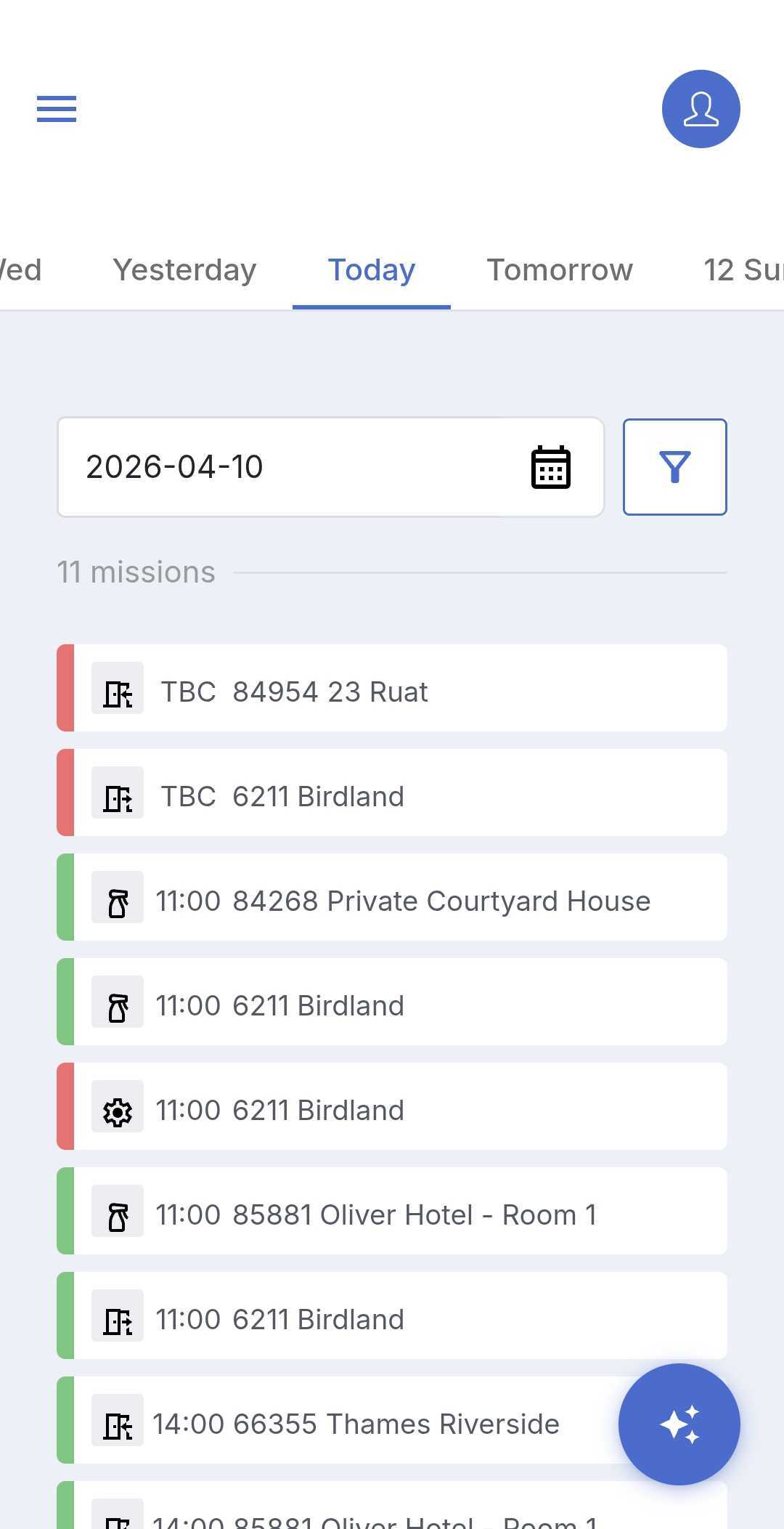Open TBC mission 84954 23 Ruat
This screenshot has width=784, height=1529.
click(x=392, y=688)
